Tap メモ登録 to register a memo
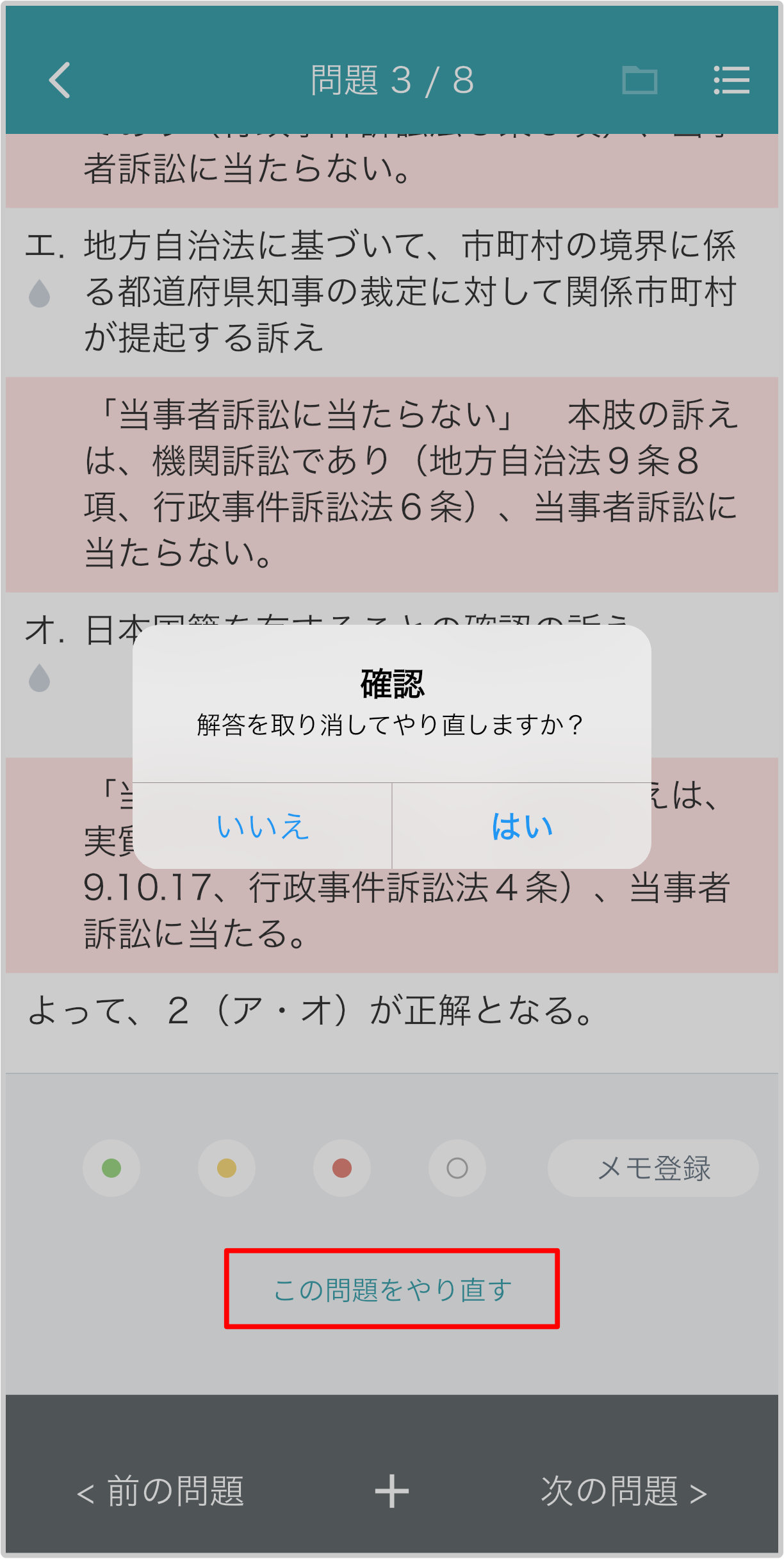 [x=653, y=1167]
